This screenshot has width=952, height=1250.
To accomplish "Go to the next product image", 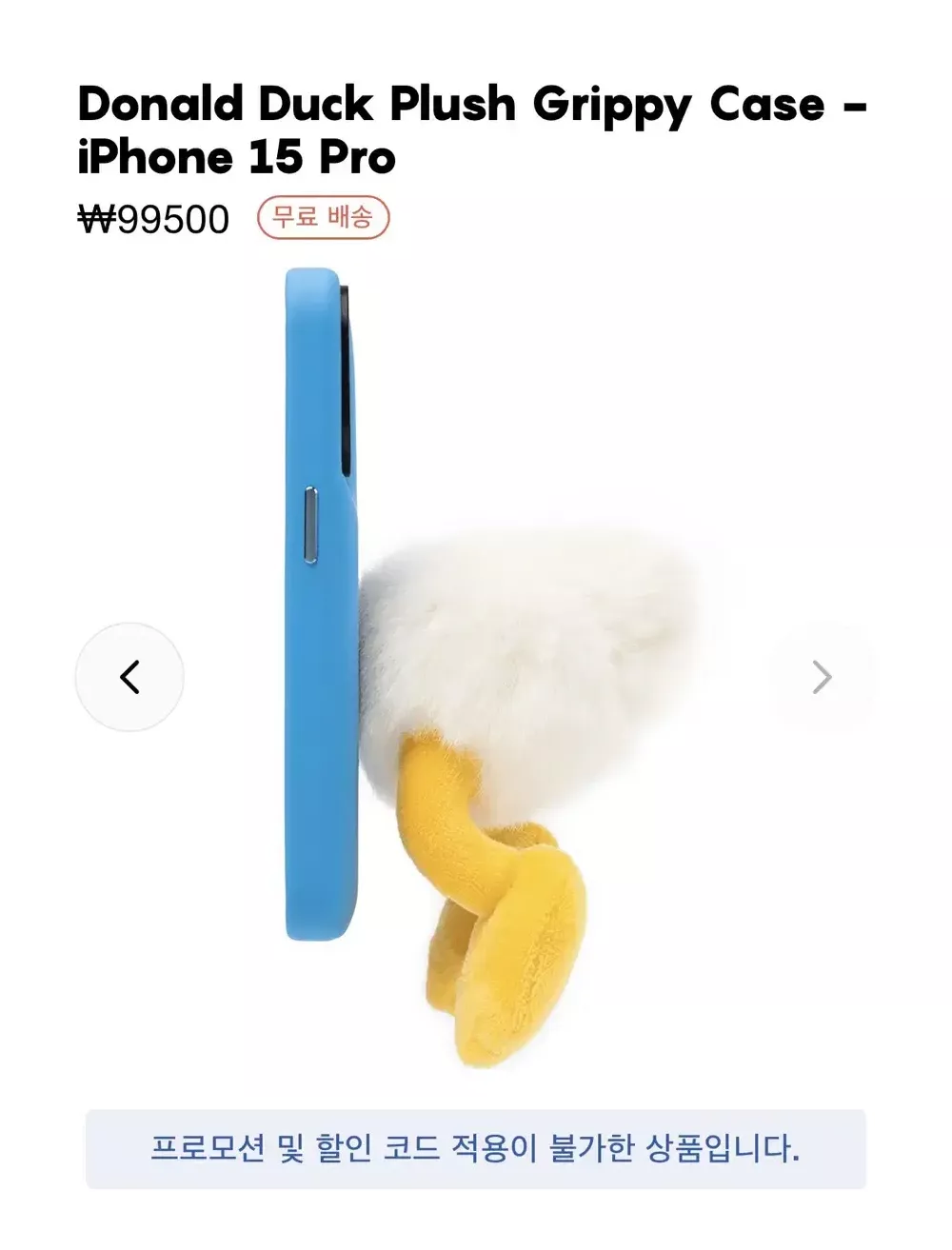I will coord(822,677).
